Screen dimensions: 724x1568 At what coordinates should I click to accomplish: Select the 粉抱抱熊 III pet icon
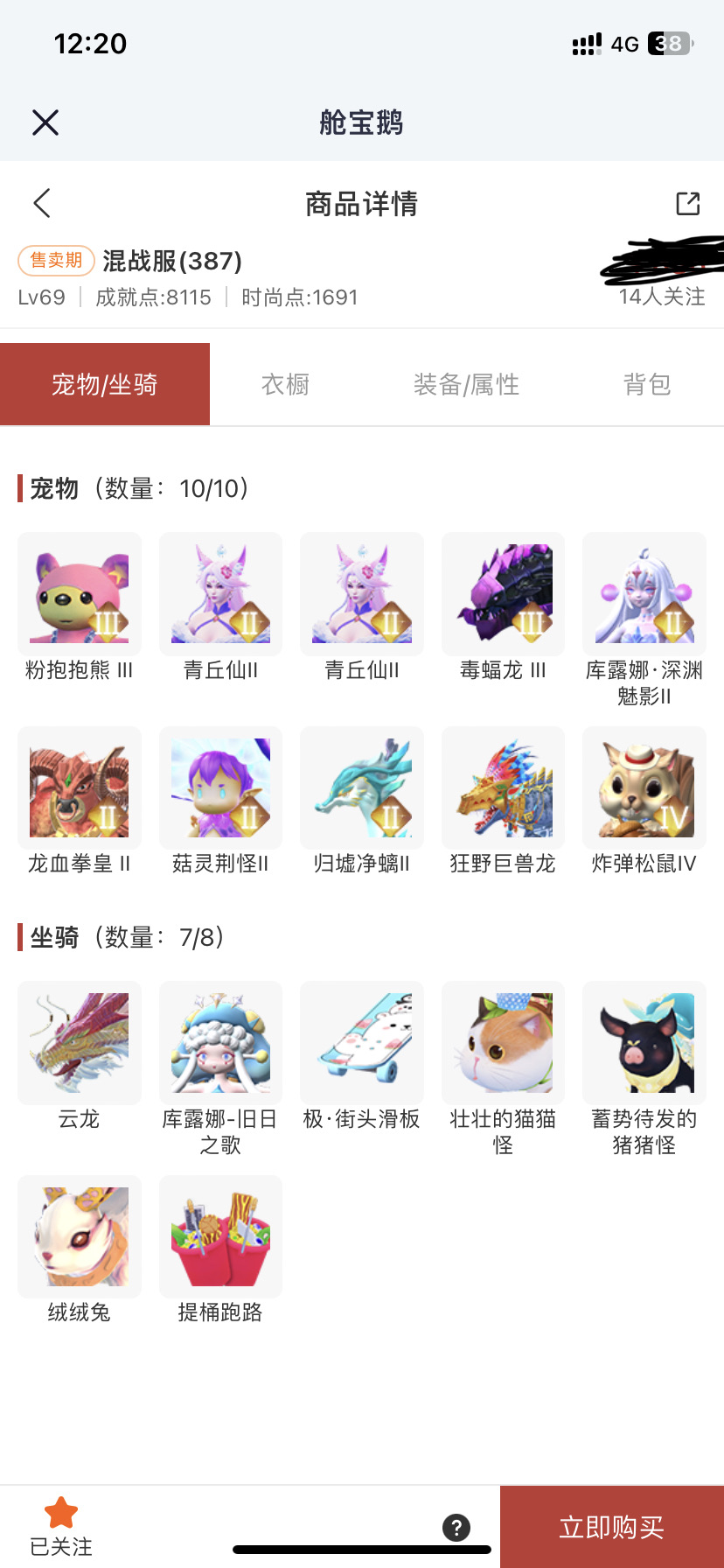pyautogui.click(x=79, y=593)
